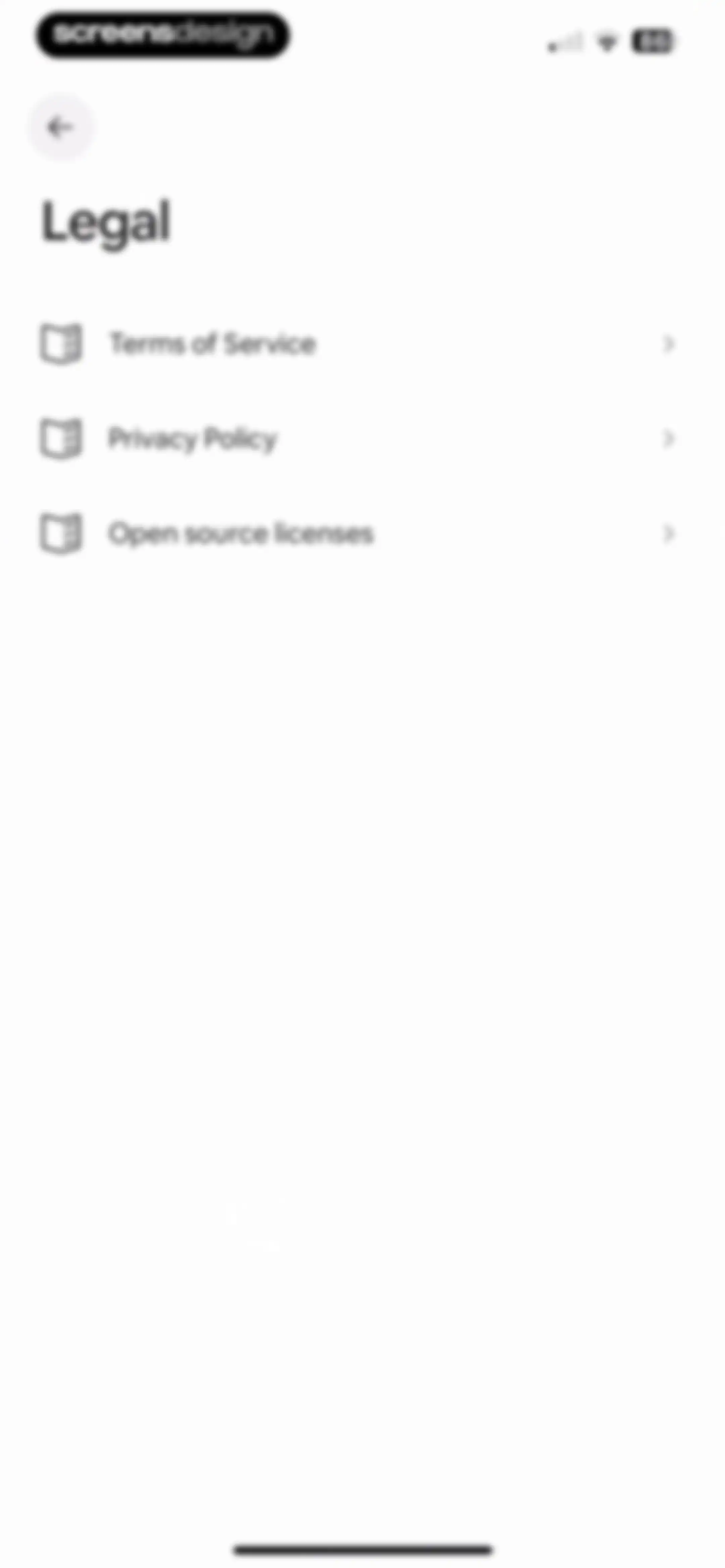This screenshot has height=1568, width=725.
Task: Go back using the arrow button
Action: (x=61, y=128)
